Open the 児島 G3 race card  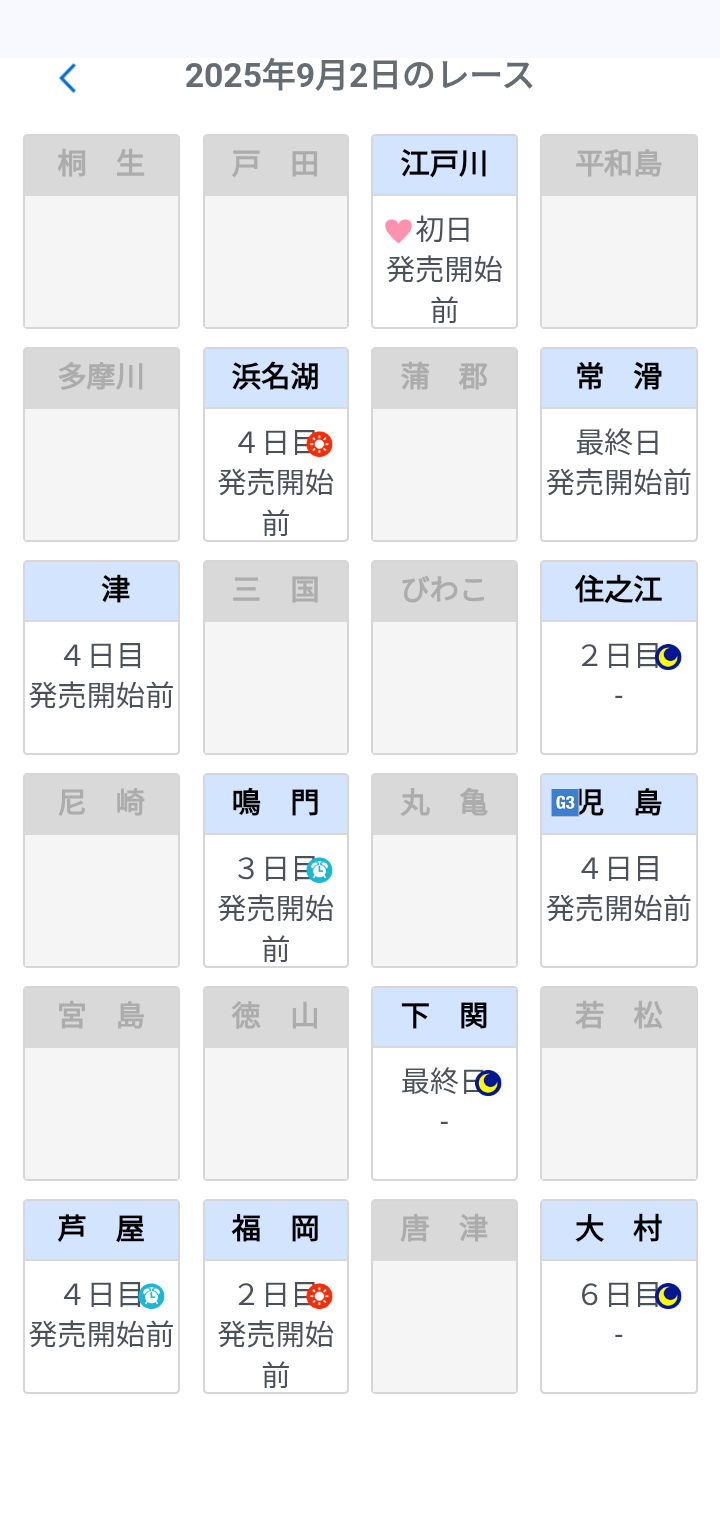pos(618,871)
